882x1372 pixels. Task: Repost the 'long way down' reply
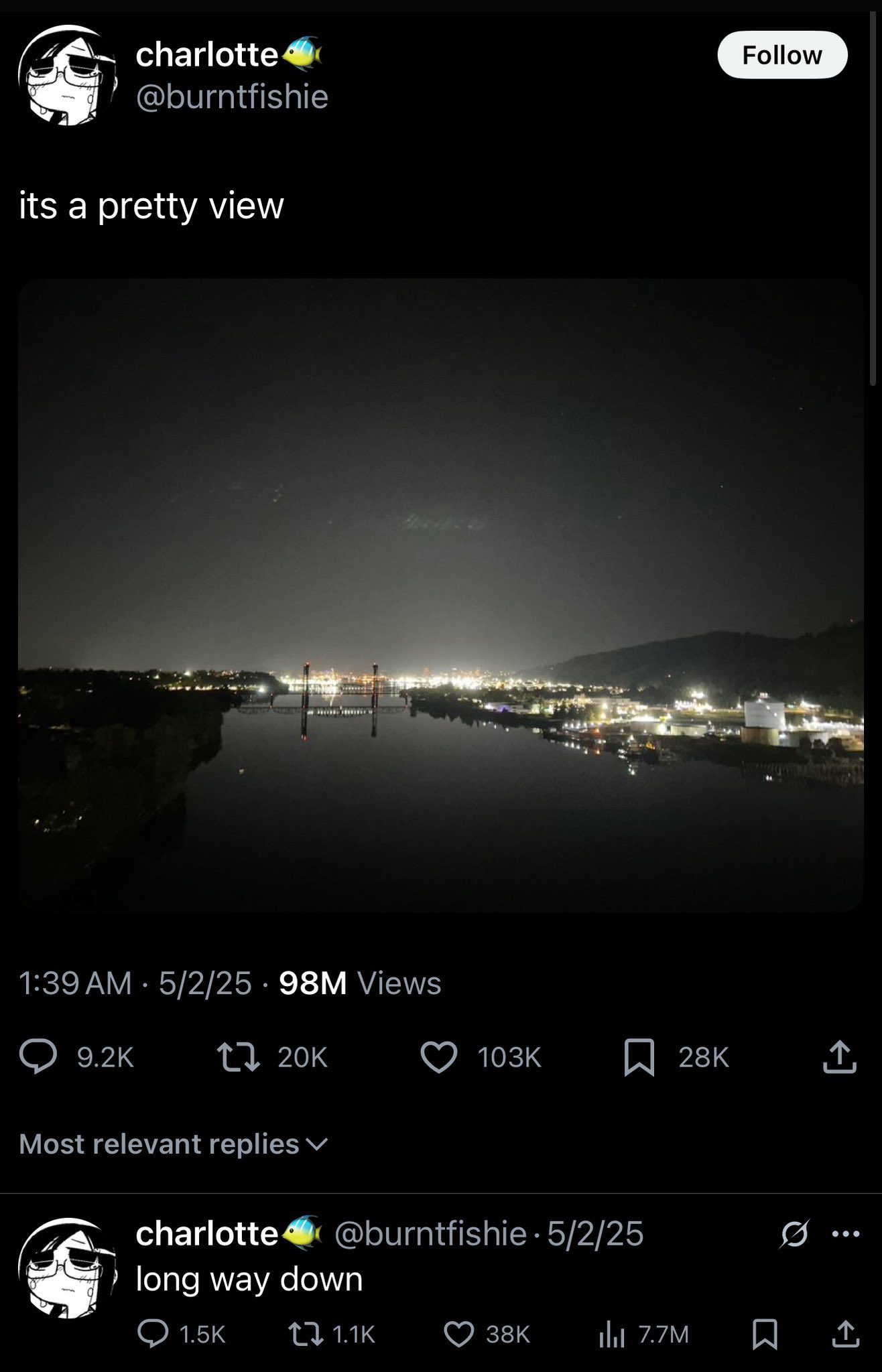[305, 1334]
